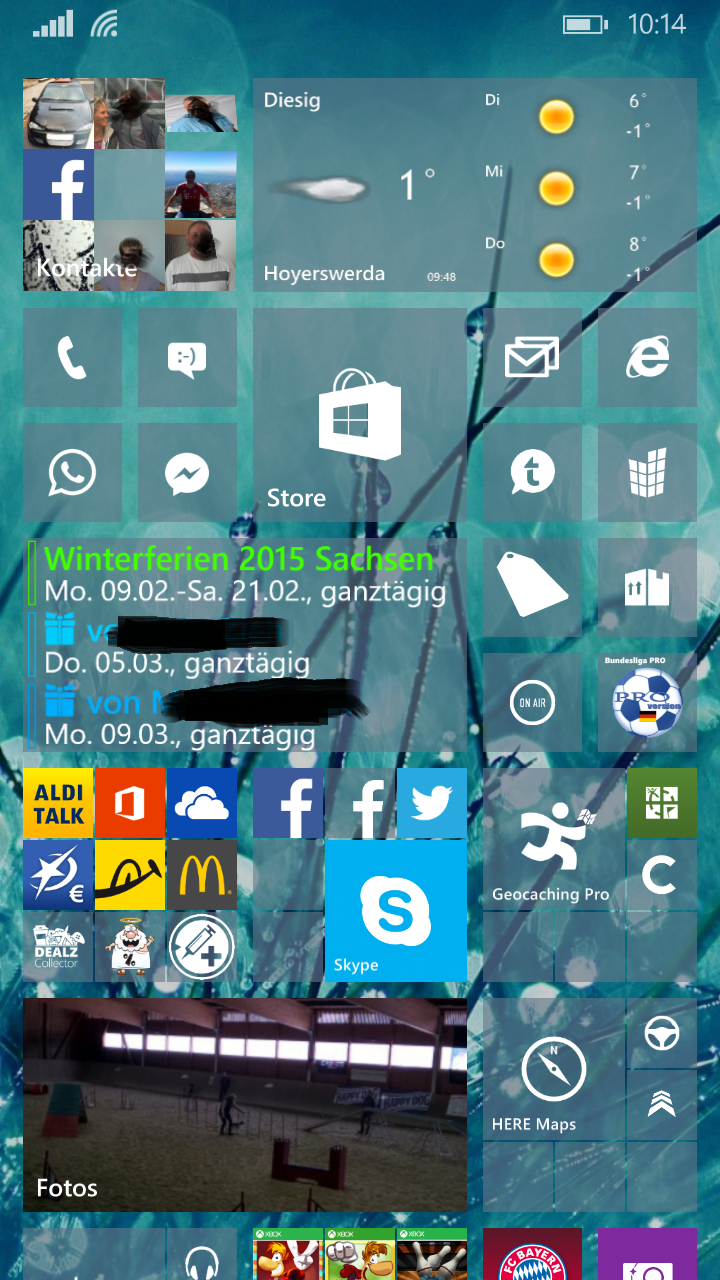Image resolution: width=720 pixels, height=1280 pixels.
Task: Launch Internet Explorer
Action: (x=647, y=357)
